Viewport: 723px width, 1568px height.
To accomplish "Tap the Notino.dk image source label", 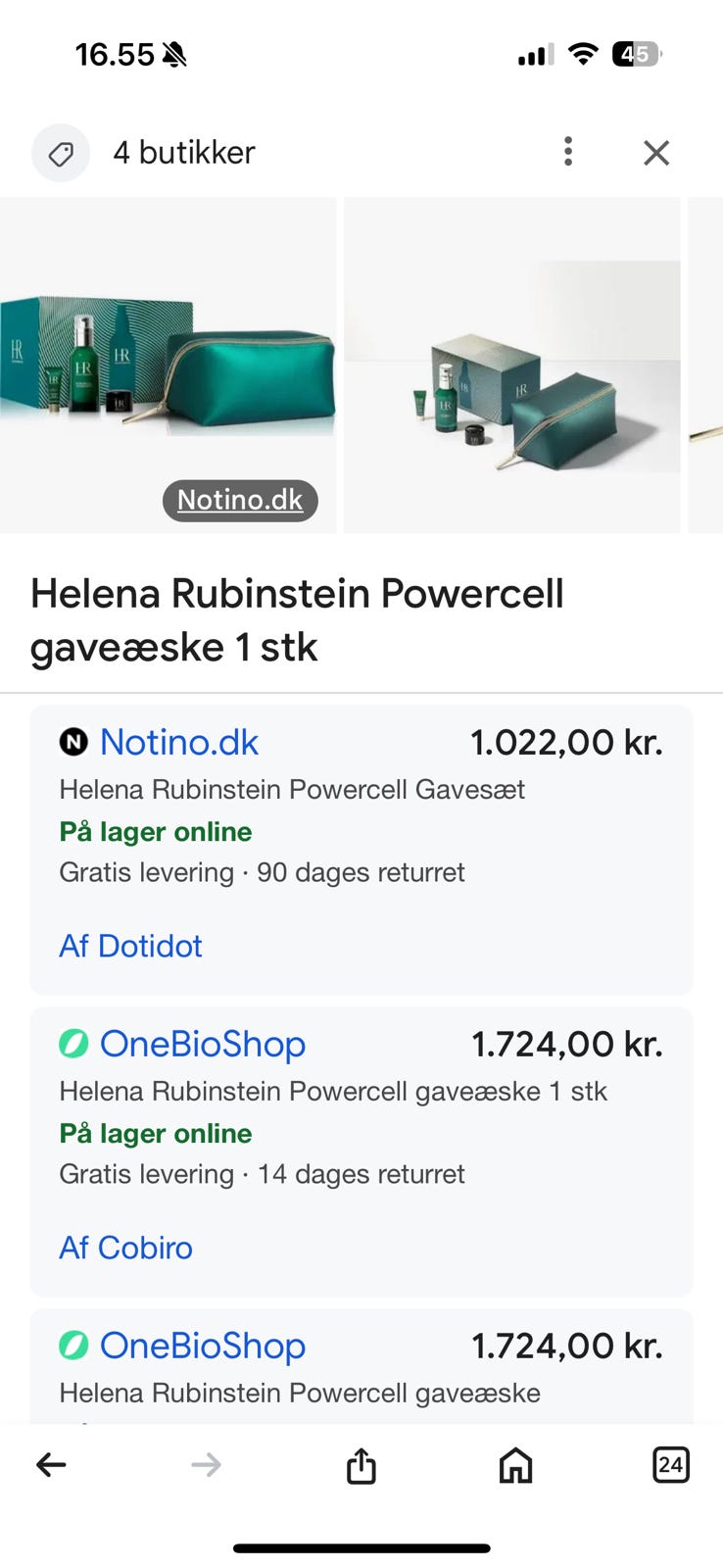I will 240,500.
